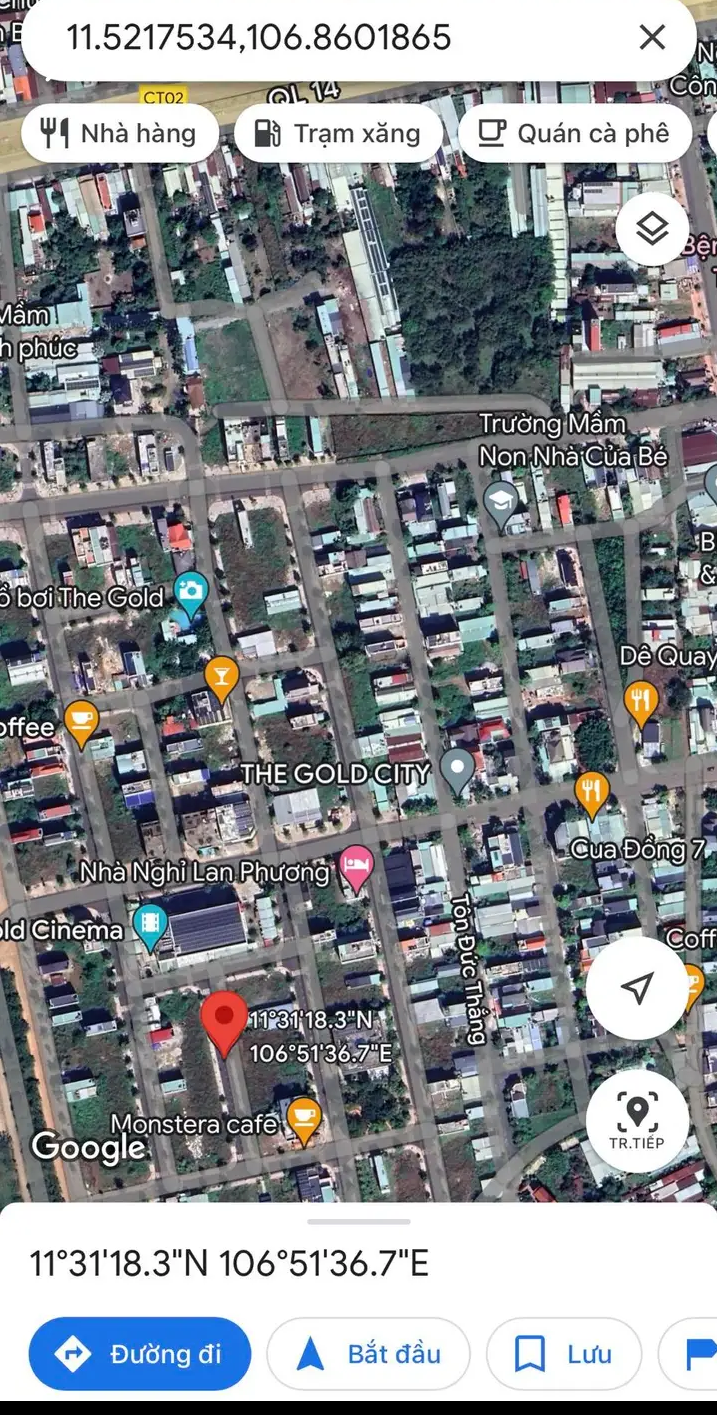
Task: Center map on my location
Action: click(637, 988)
